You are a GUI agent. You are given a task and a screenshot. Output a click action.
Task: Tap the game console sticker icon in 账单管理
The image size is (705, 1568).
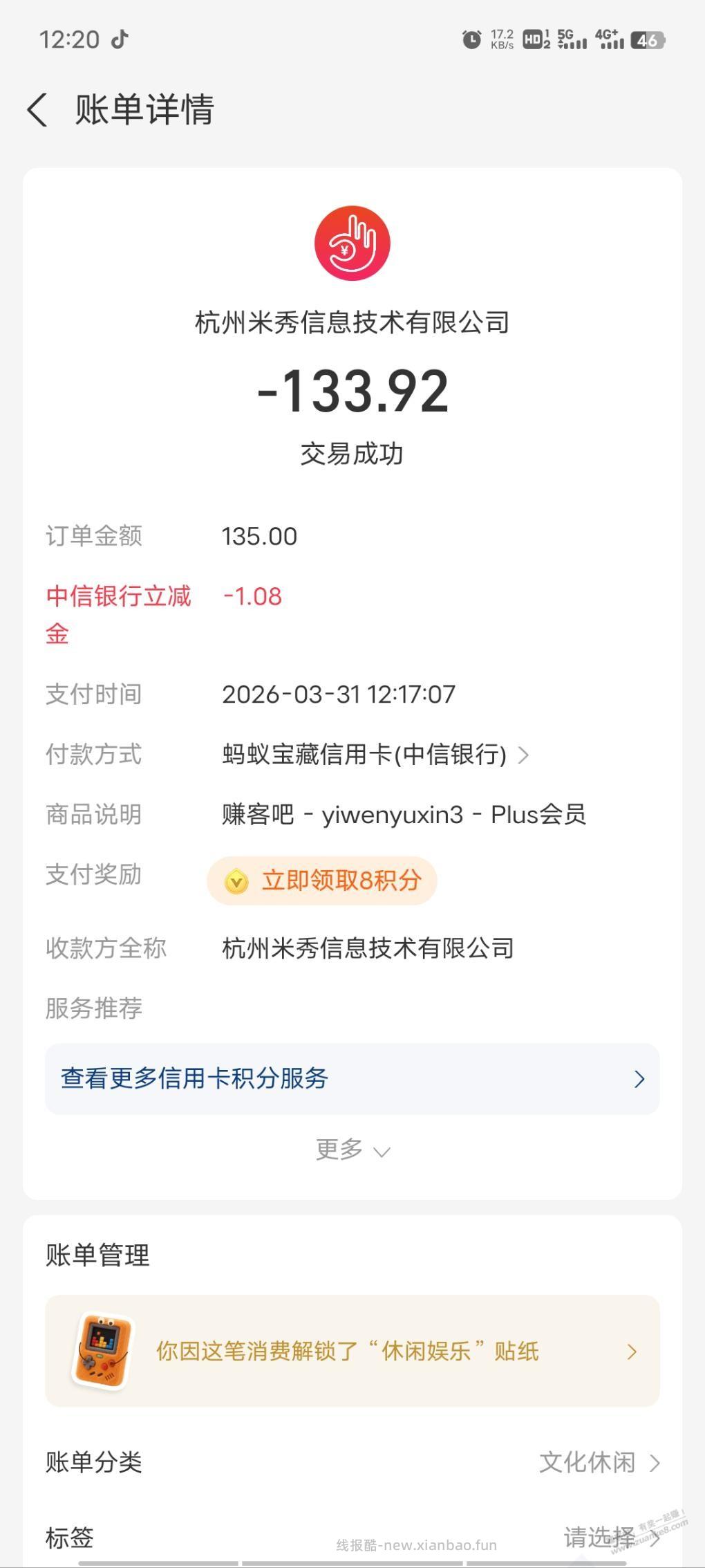pyautogui.click(x=100, y=1350)
